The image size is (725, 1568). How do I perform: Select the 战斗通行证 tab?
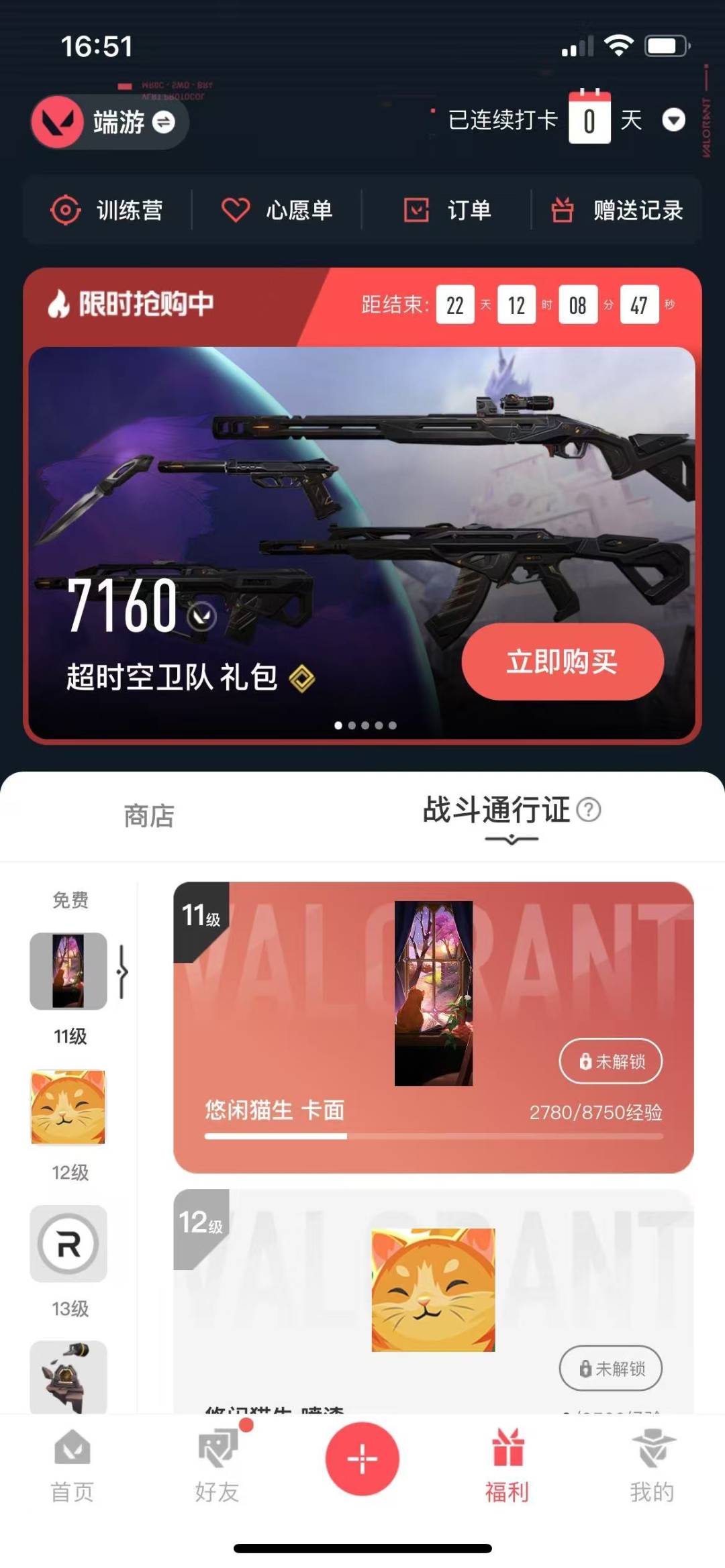496,810
